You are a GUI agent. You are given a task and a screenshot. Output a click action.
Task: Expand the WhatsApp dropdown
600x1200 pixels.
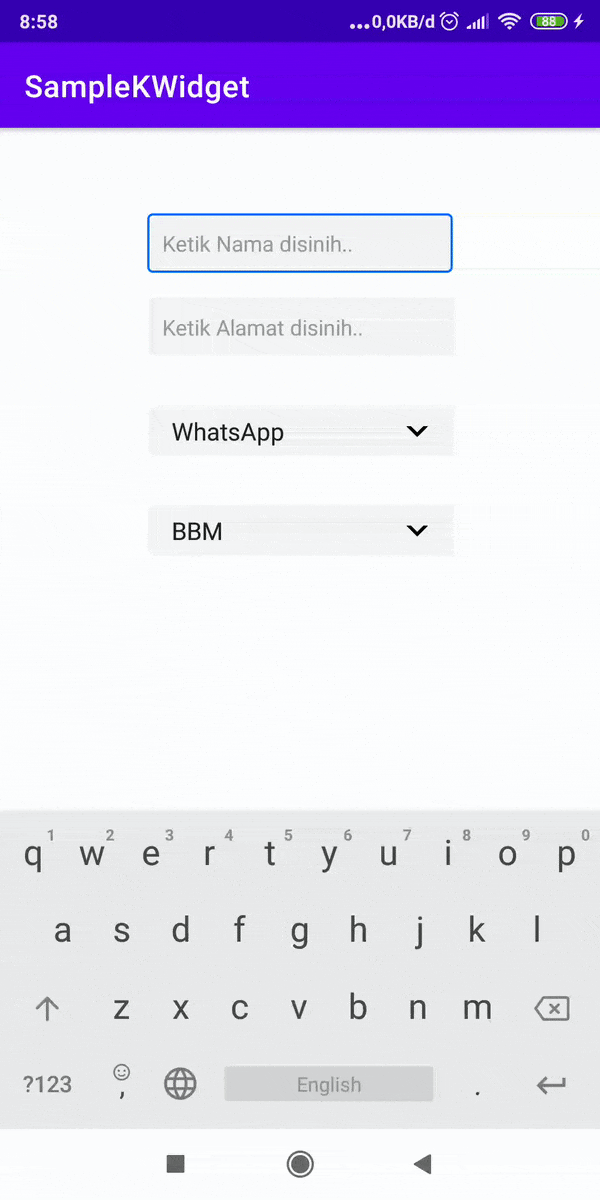tap(300, 432)
